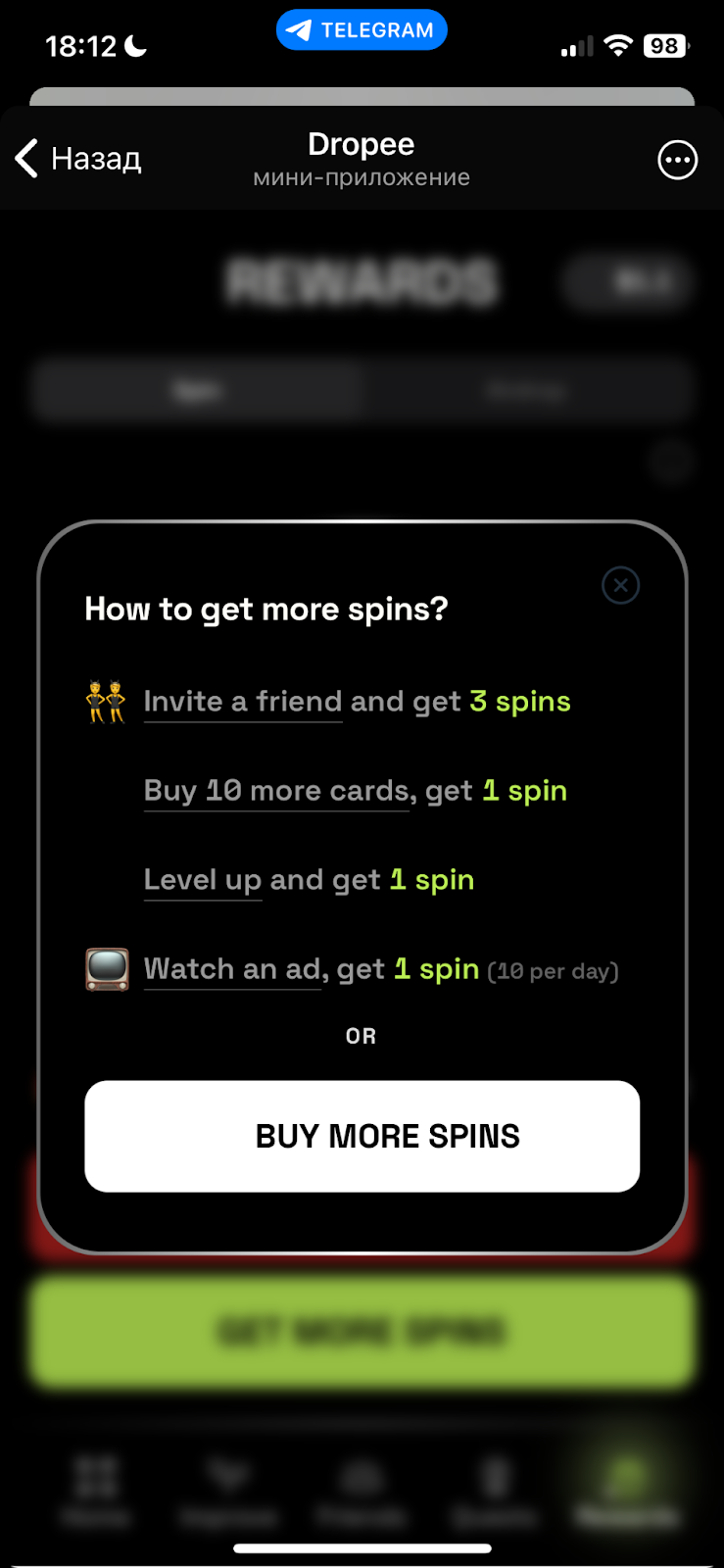Open the 'Invite a friend' link
The width and height of the screenshot is (724, 1568).
(x=243, y=702)
